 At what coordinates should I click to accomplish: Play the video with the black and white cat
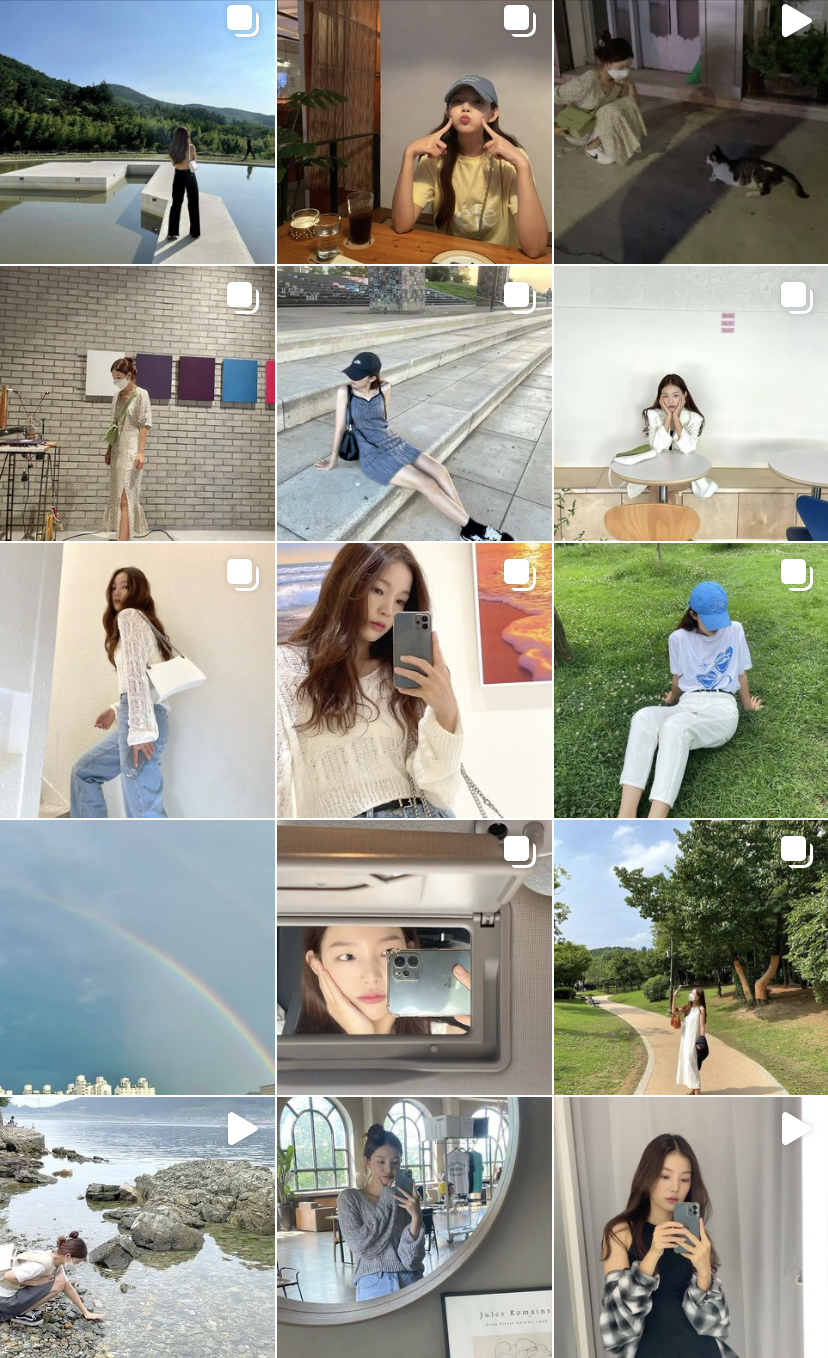691,132
